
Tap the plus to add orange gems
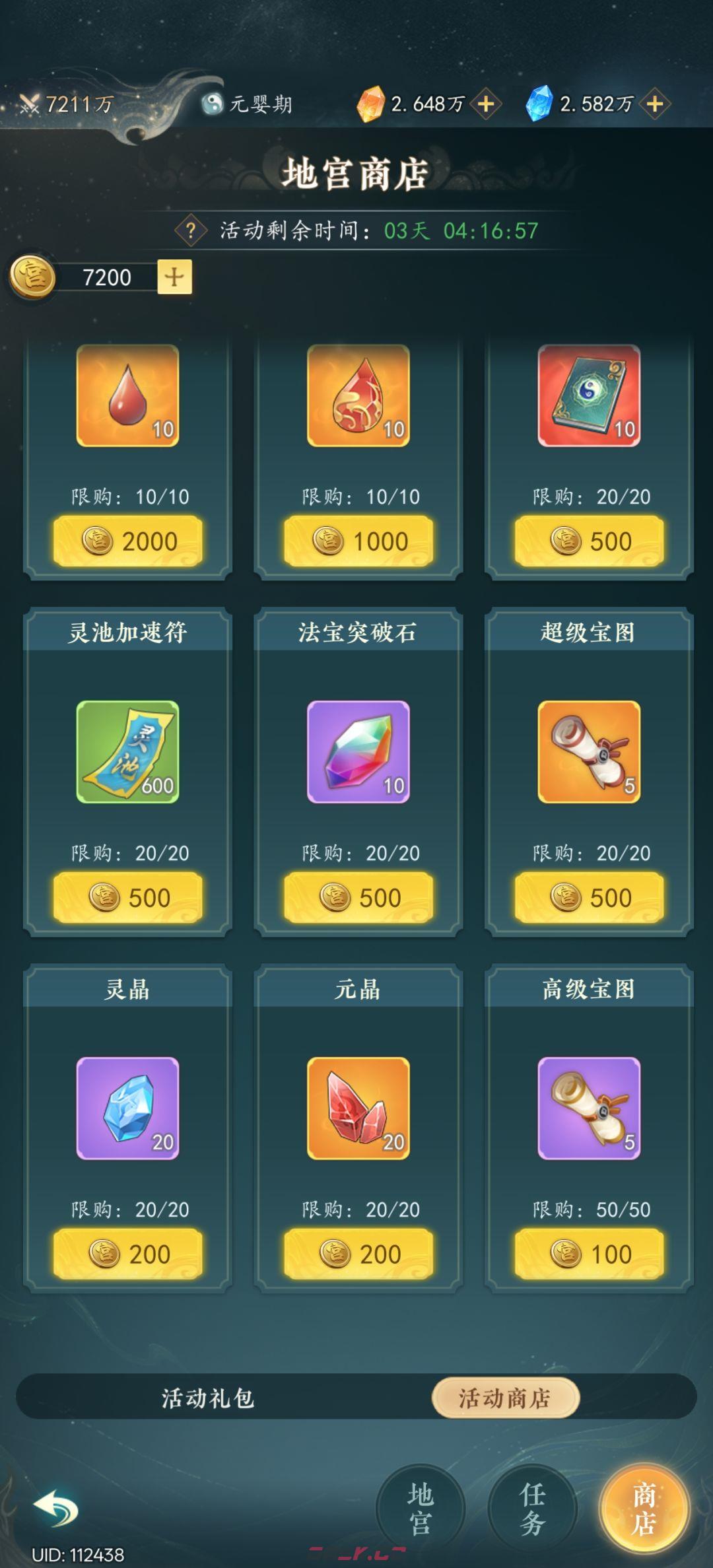487,102
